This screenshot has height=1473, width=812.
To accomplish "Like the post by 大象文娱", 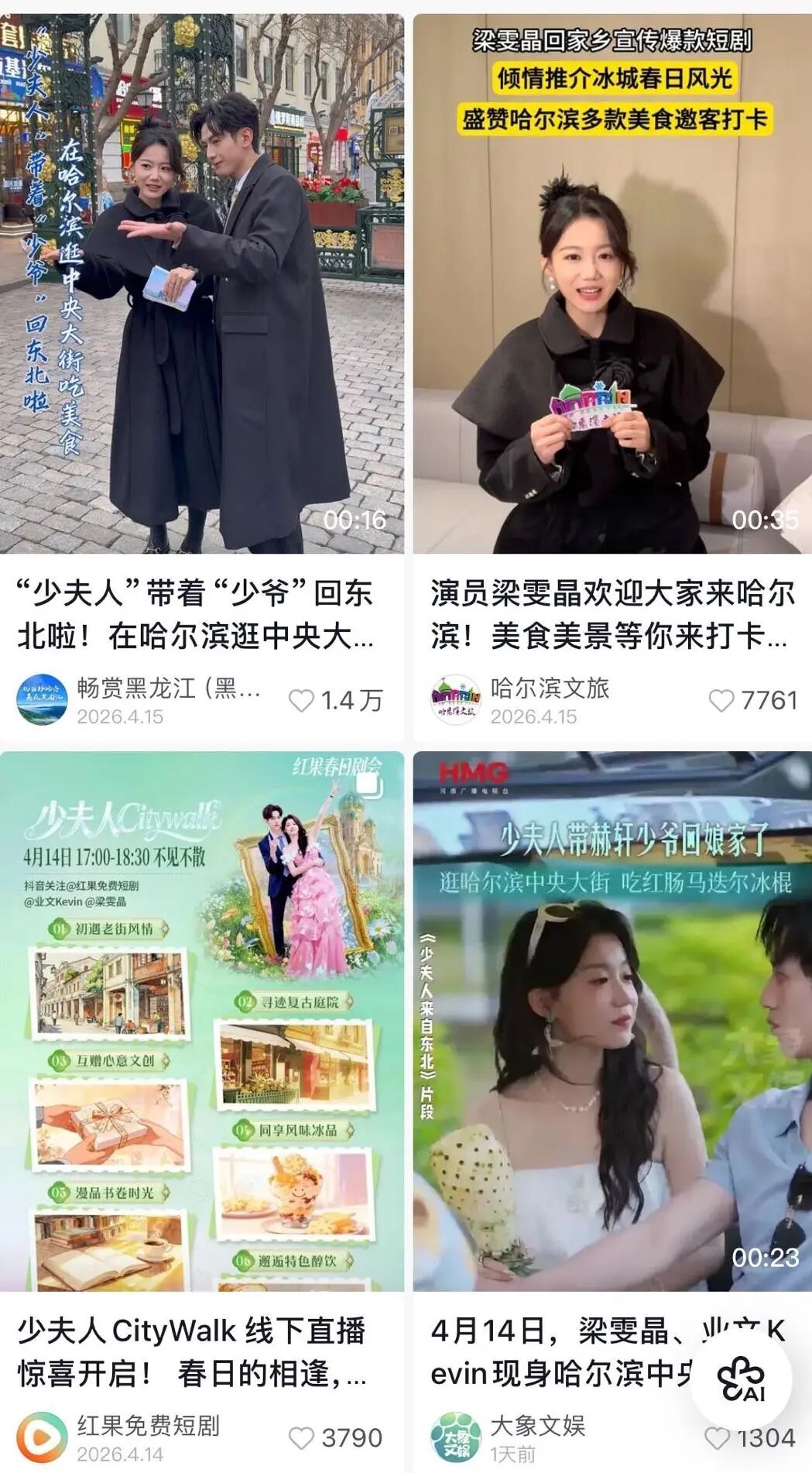I will tap(717, 1438).
